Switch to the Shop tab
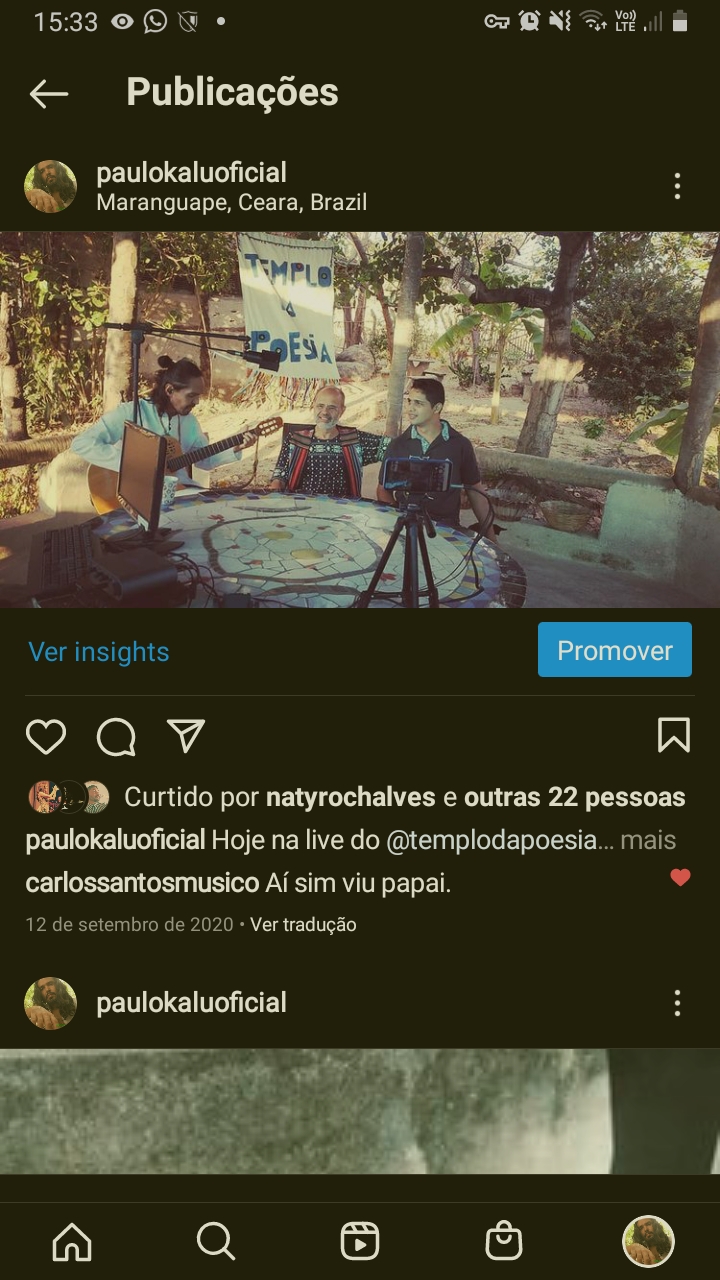This screenshot has height=1280, width=720. tap(504, 1242)
